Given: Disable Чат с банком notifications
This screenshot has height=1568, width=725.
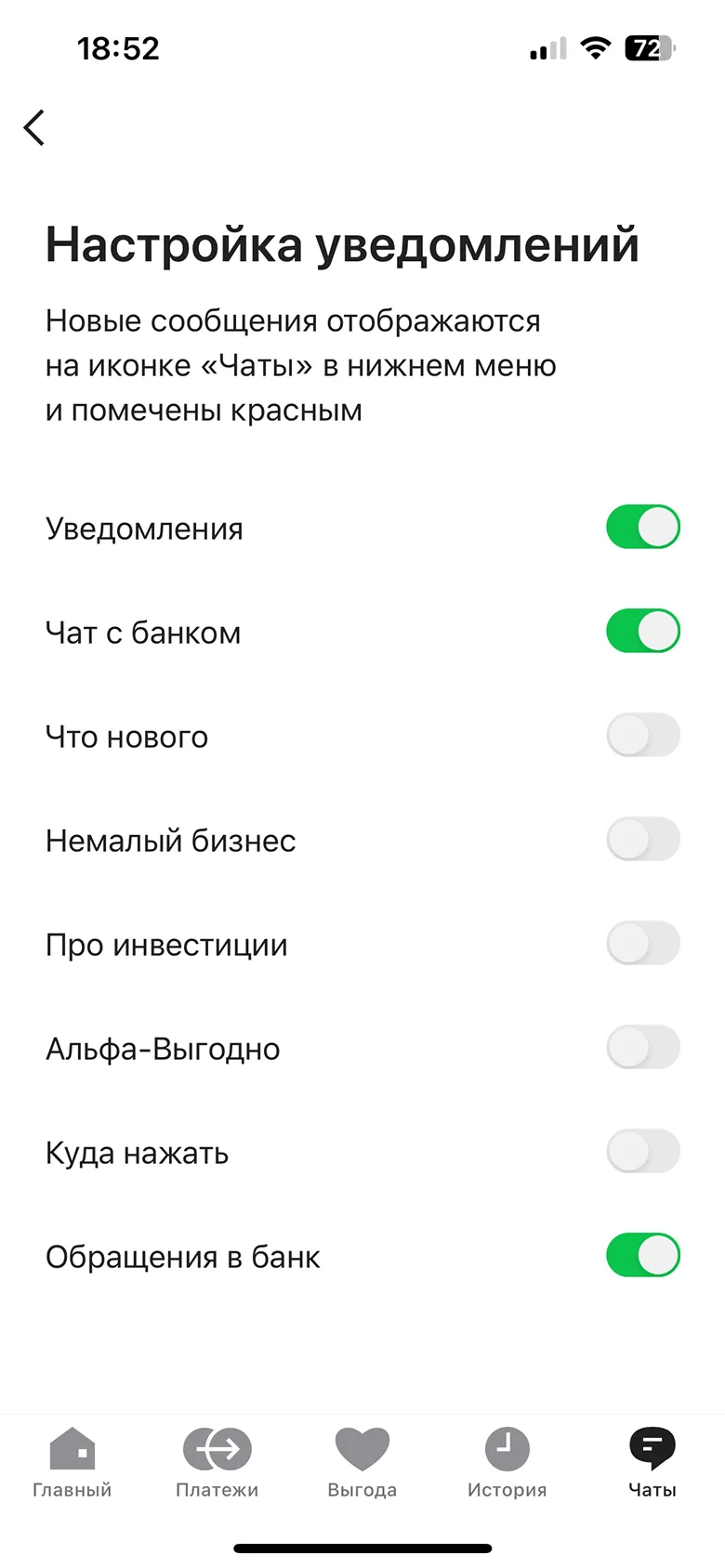Looking at the screenshot, I should pos(643,632).
